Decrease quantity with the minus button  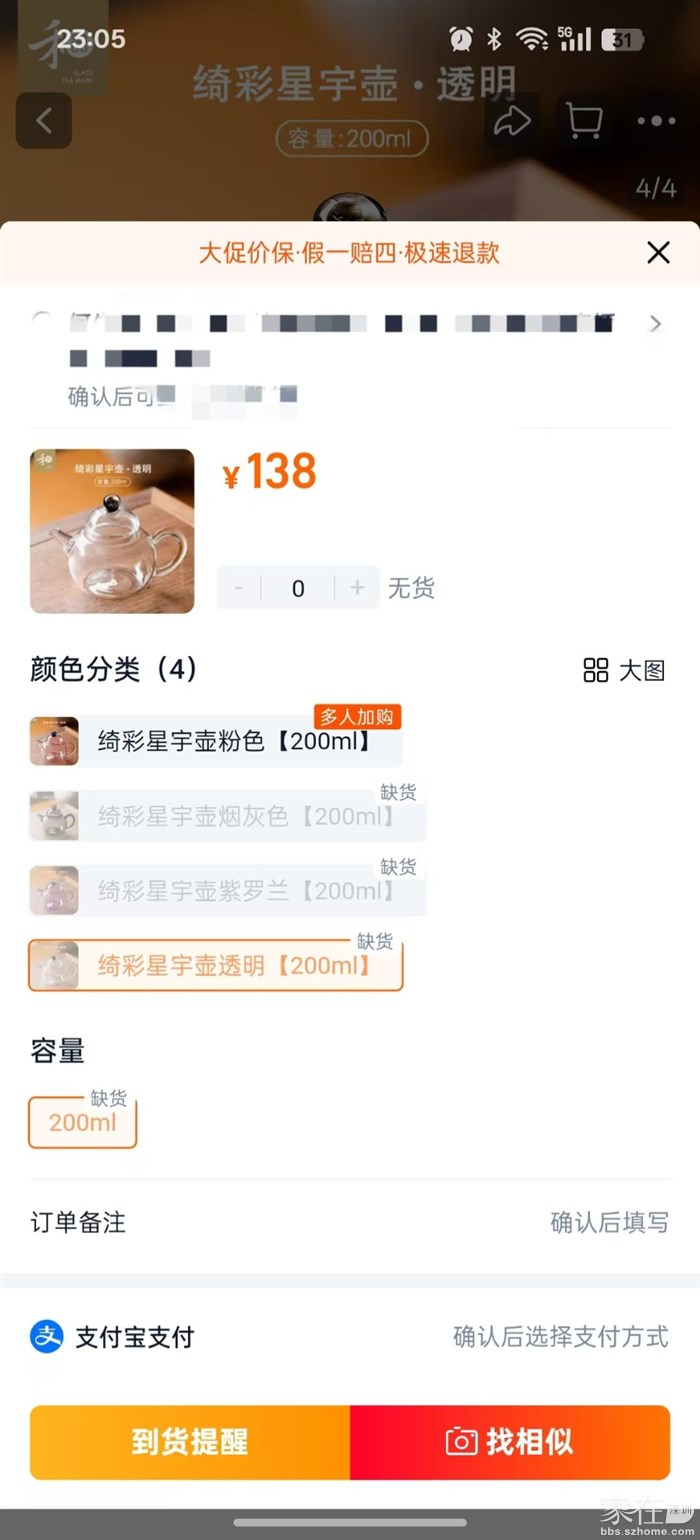tap(238, 588)
